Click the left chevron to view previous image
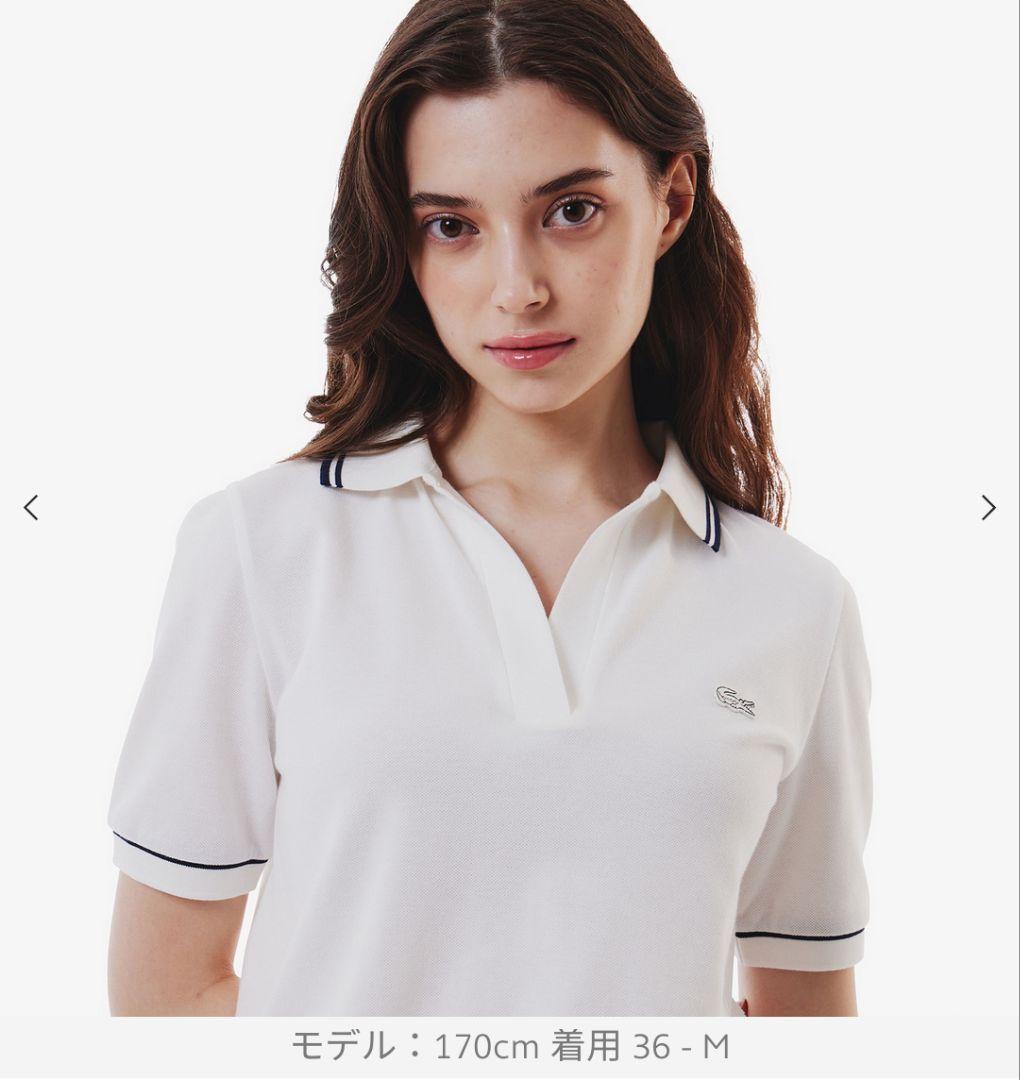The width and height of the screenshot is (1020, 1080). click(x=30, y=508)
